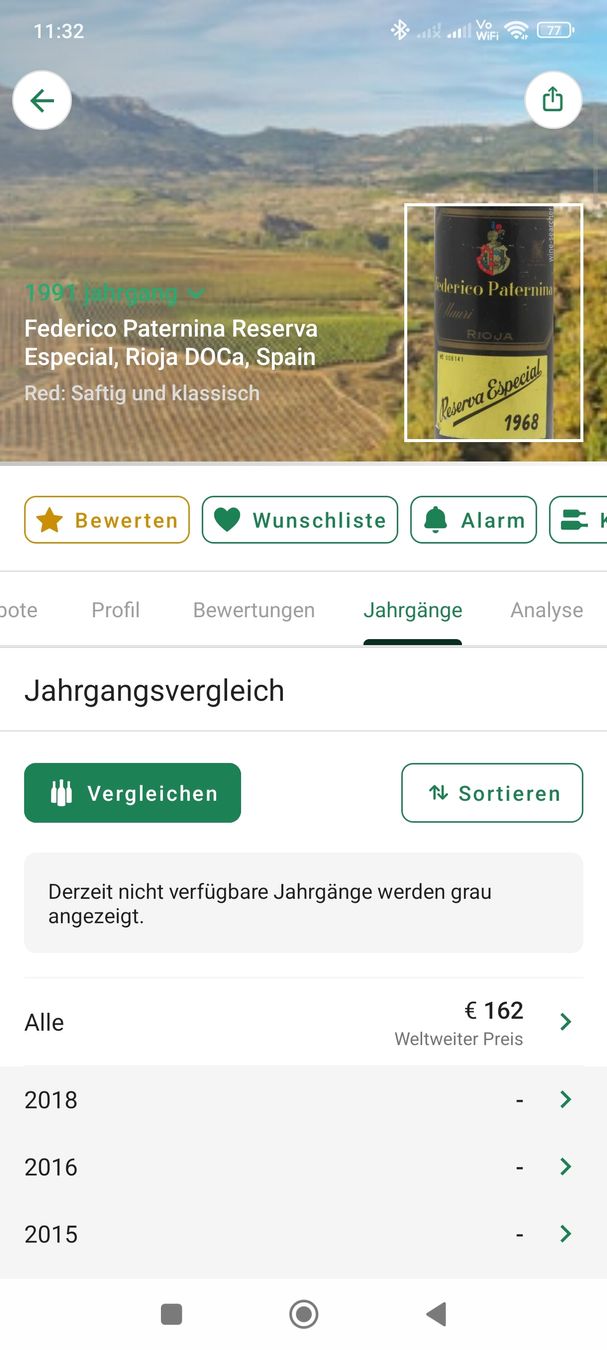
Task: Share this wine with the share icon
Action: click(x=553, y=100)
